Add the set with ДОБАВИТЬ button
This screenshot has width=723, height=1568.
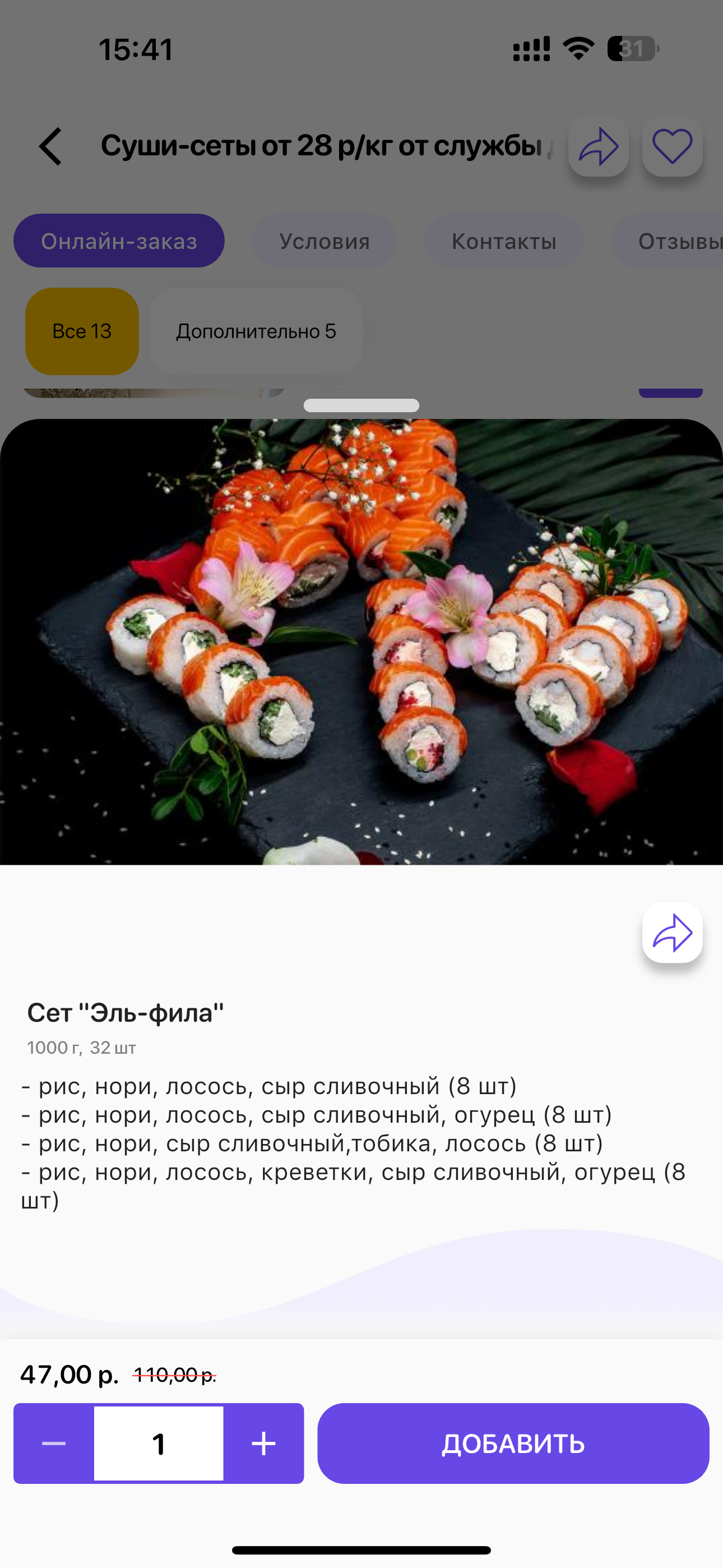513,1443
